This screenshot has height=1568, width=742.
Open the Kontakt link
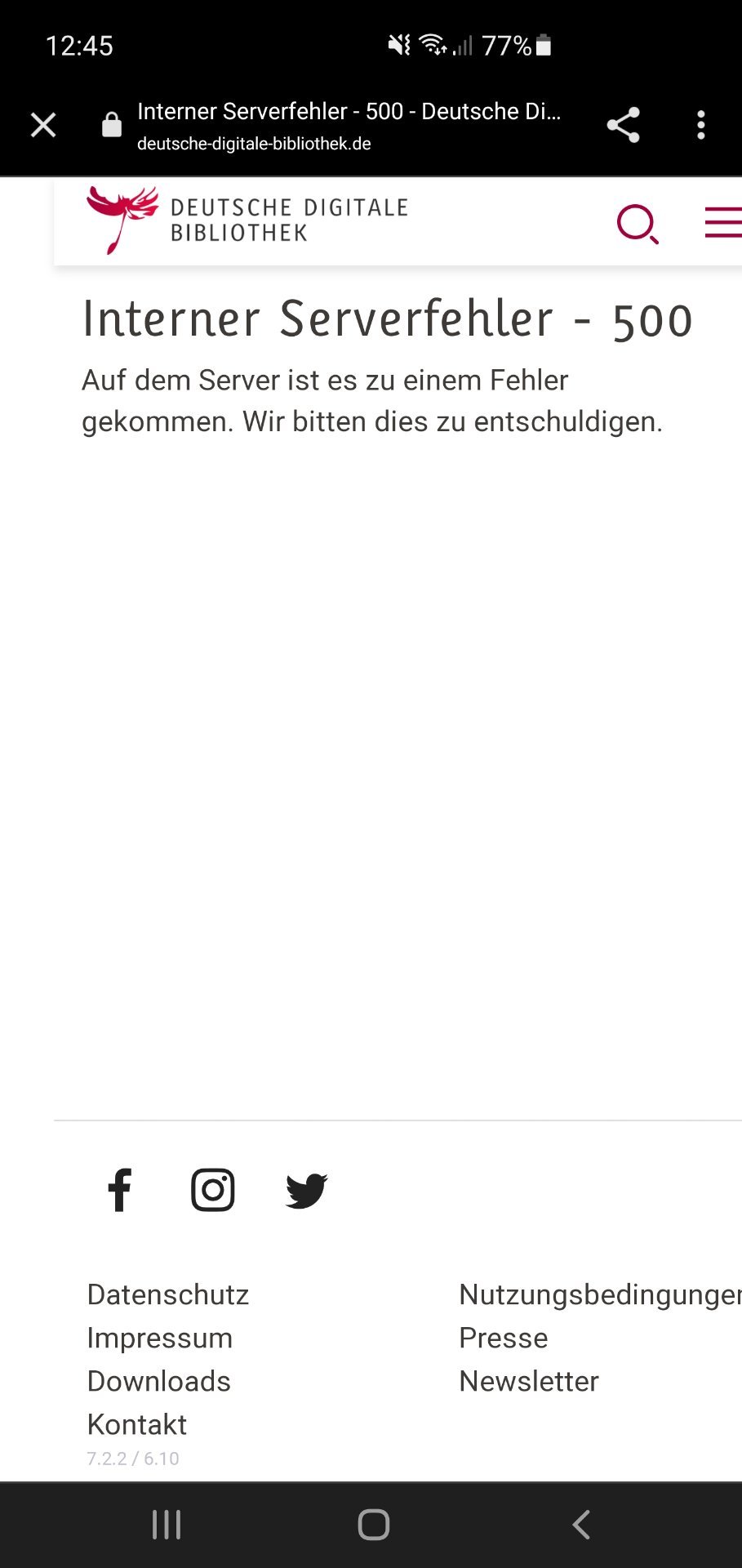pos(137,1424)
